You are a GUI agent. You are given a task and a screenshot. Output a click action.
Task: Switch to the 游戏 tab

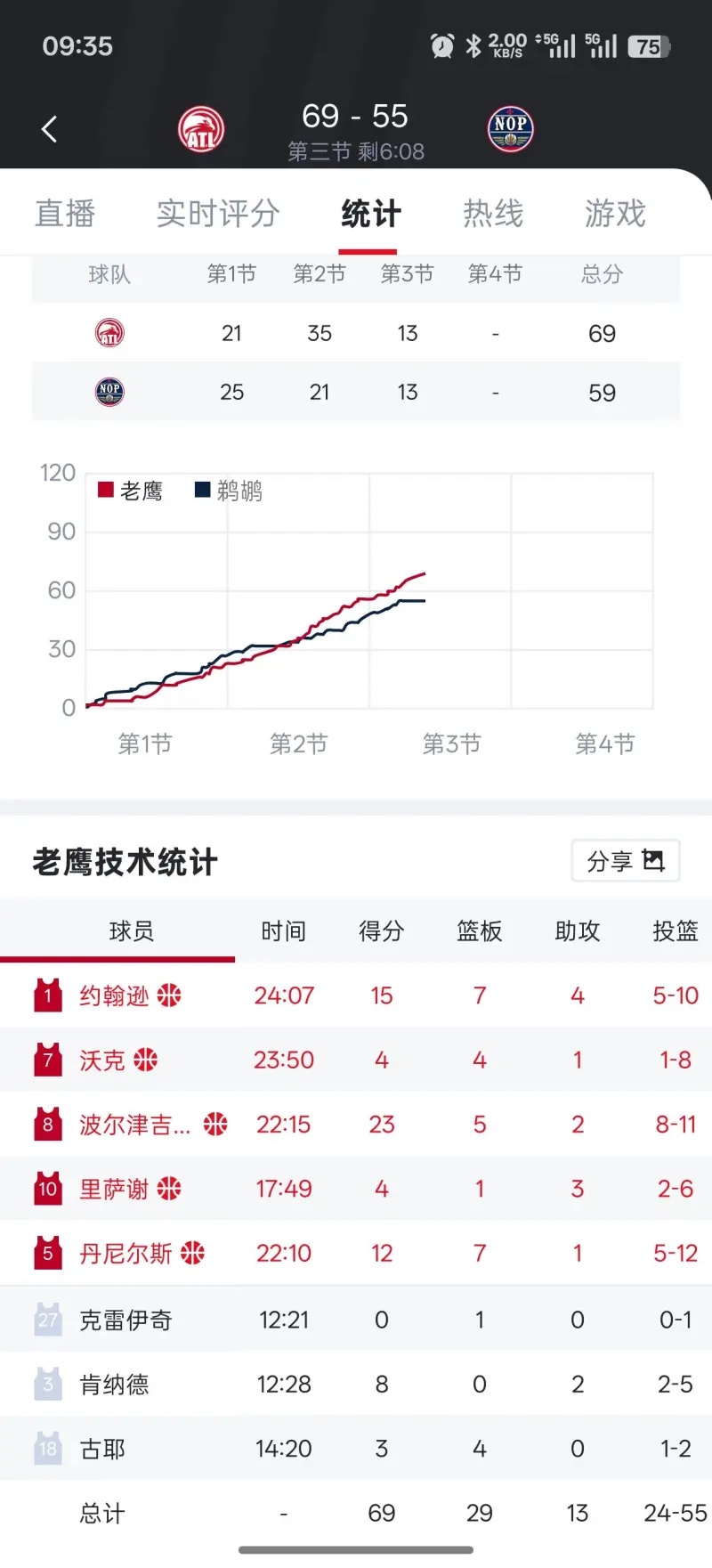coord(613,214)
